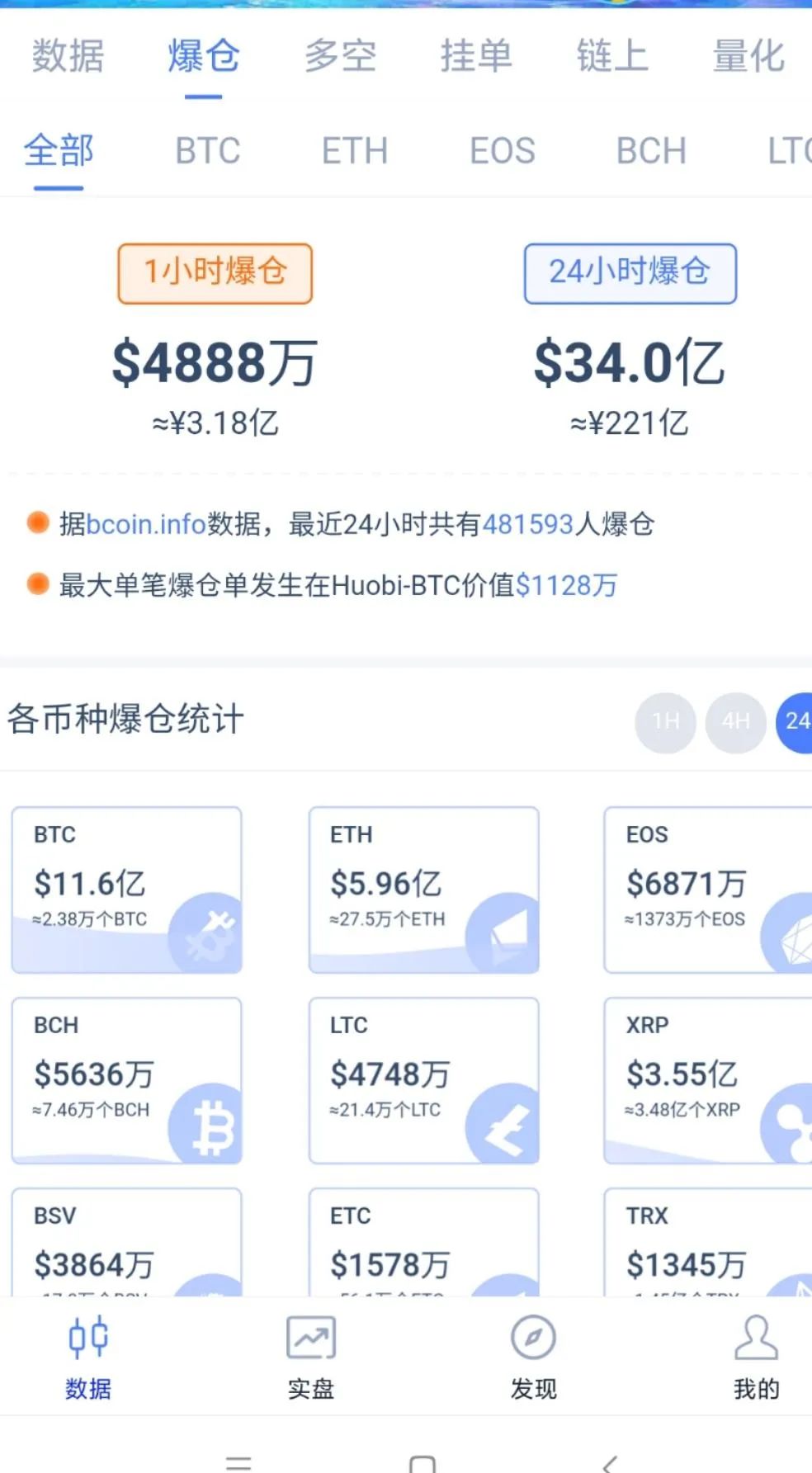
Task: Tap the 1小时爆仓 button
Action: (215, 273)
